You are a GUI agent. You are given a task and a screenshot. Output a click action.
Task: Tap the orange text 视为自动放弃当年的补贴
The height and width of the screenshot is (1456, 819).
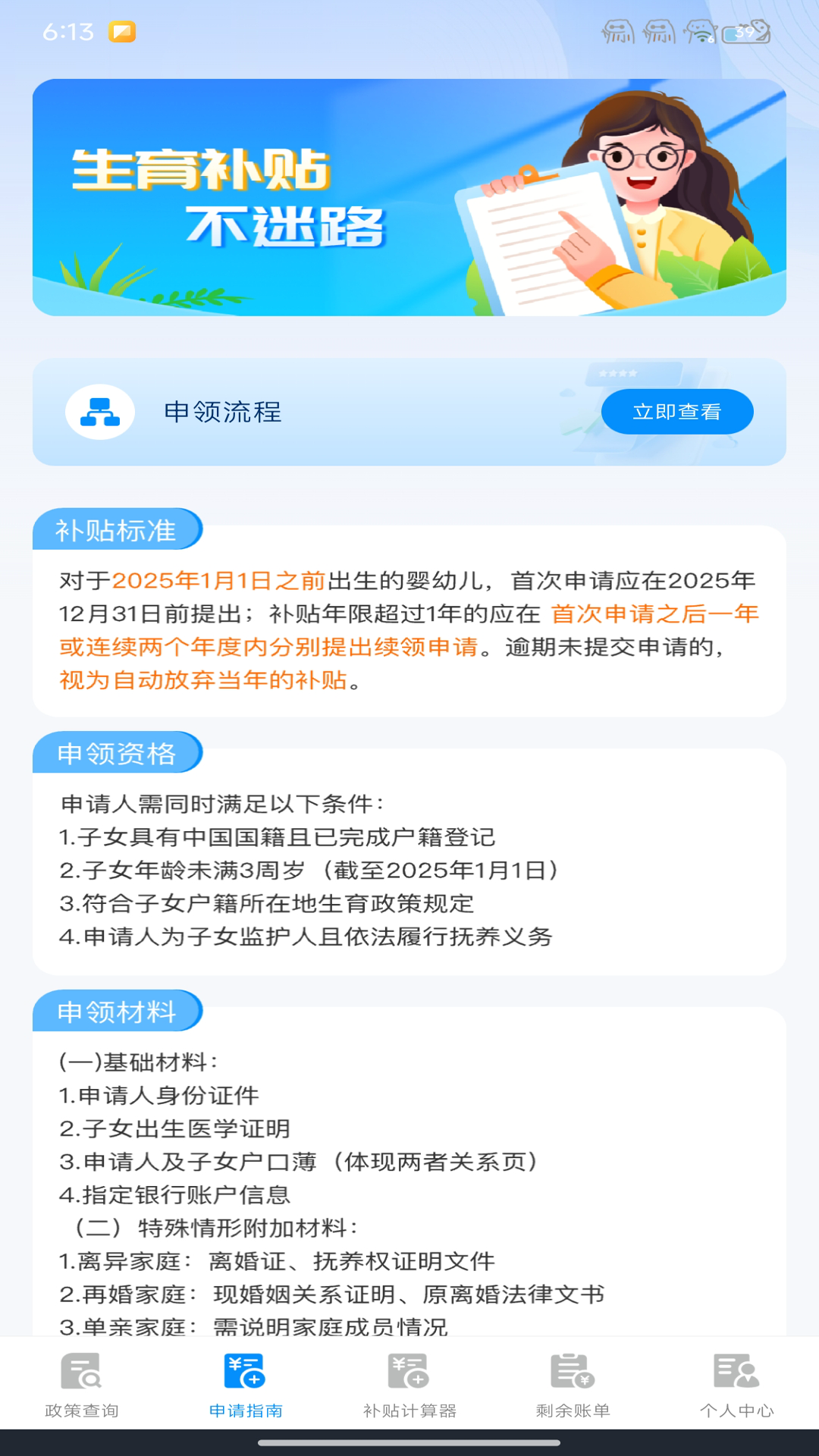point(201,682)
